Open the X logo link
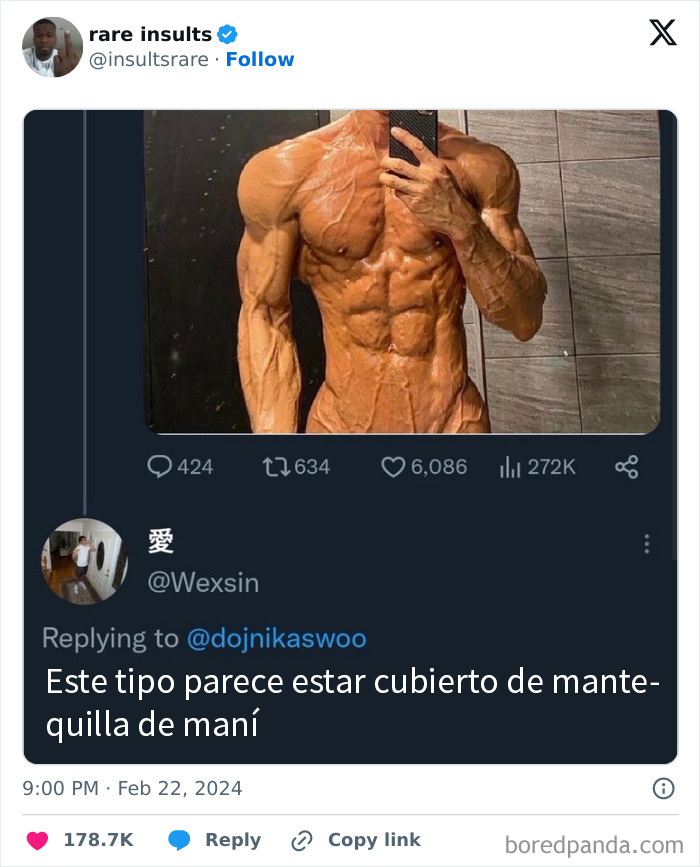 662,33
